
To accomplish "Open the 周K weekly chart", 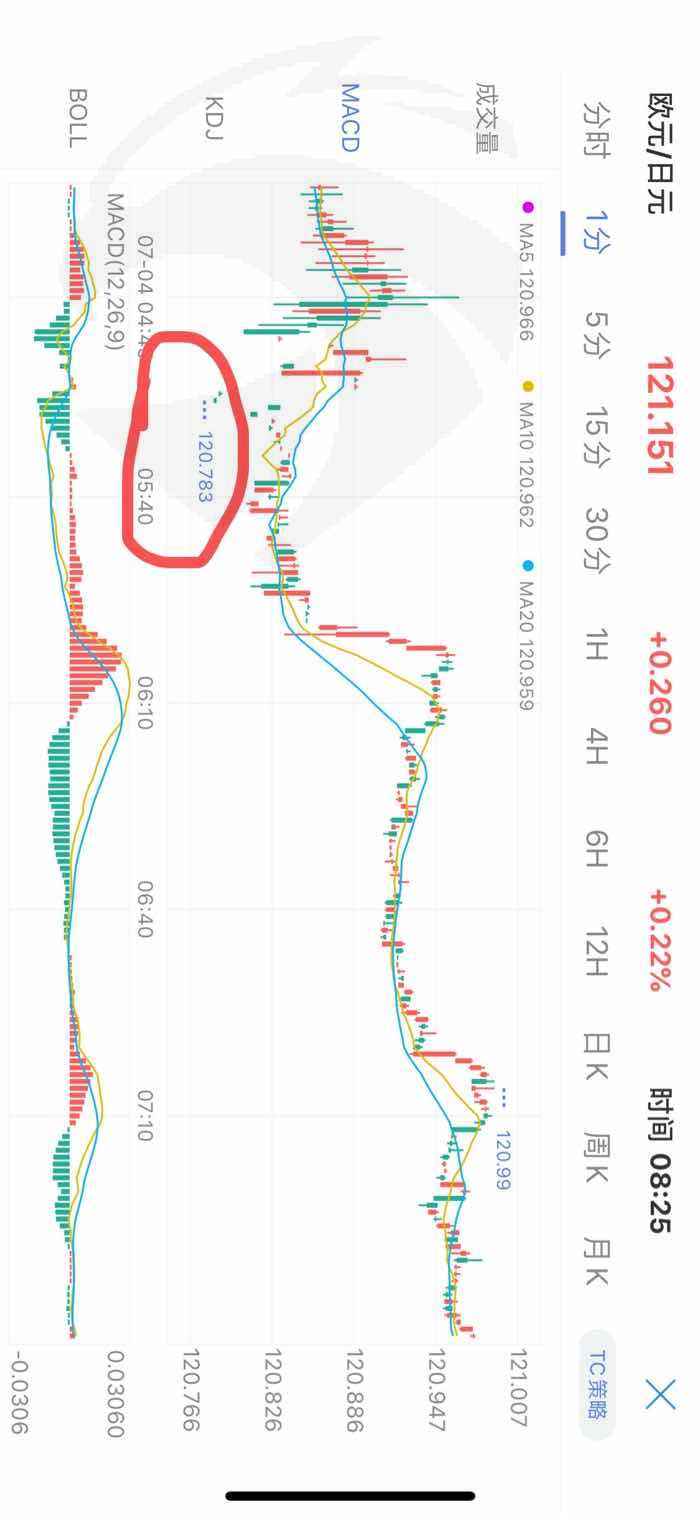I will [597, 1160].
